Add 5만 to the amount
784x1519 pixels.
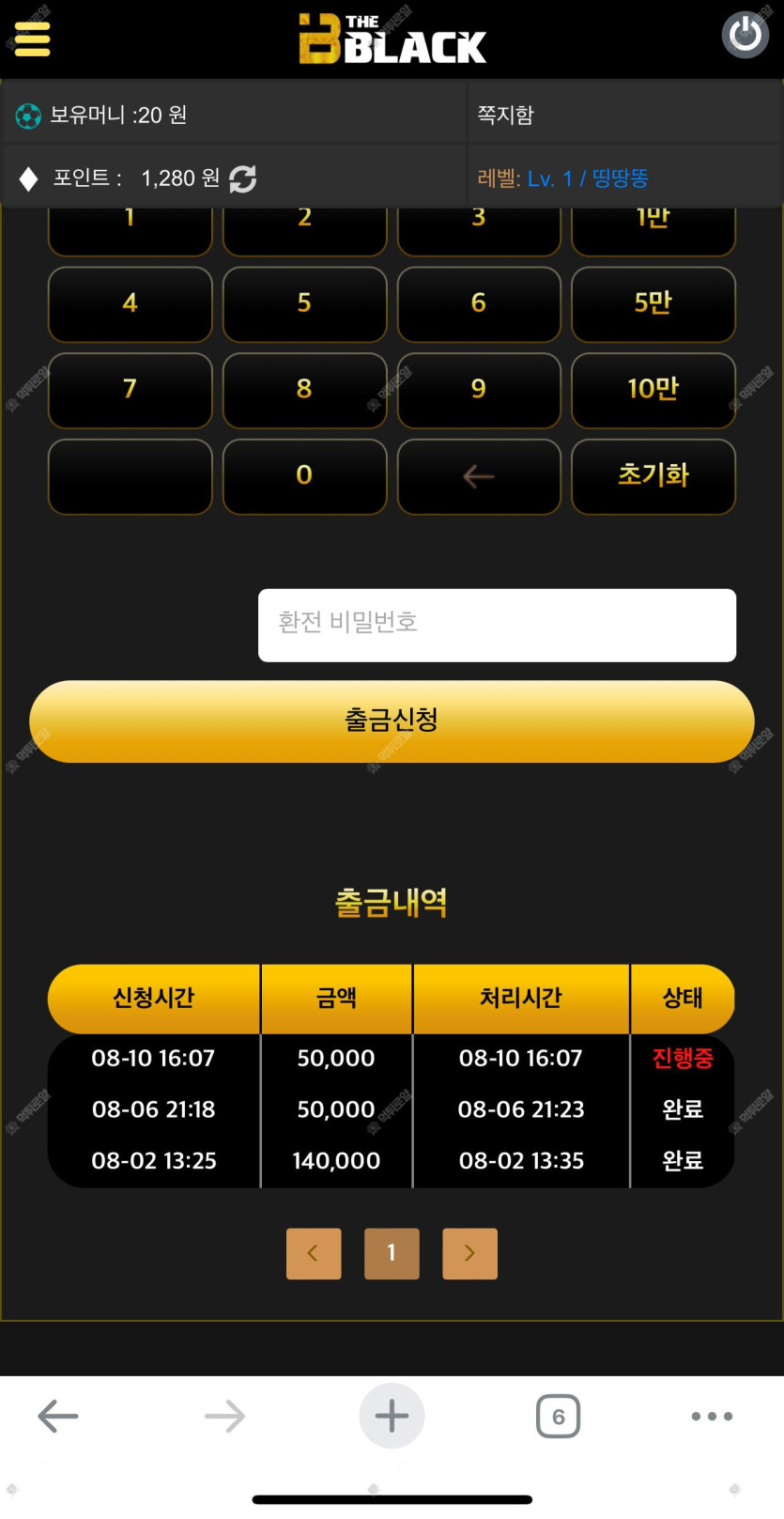(x=653, y=303)
